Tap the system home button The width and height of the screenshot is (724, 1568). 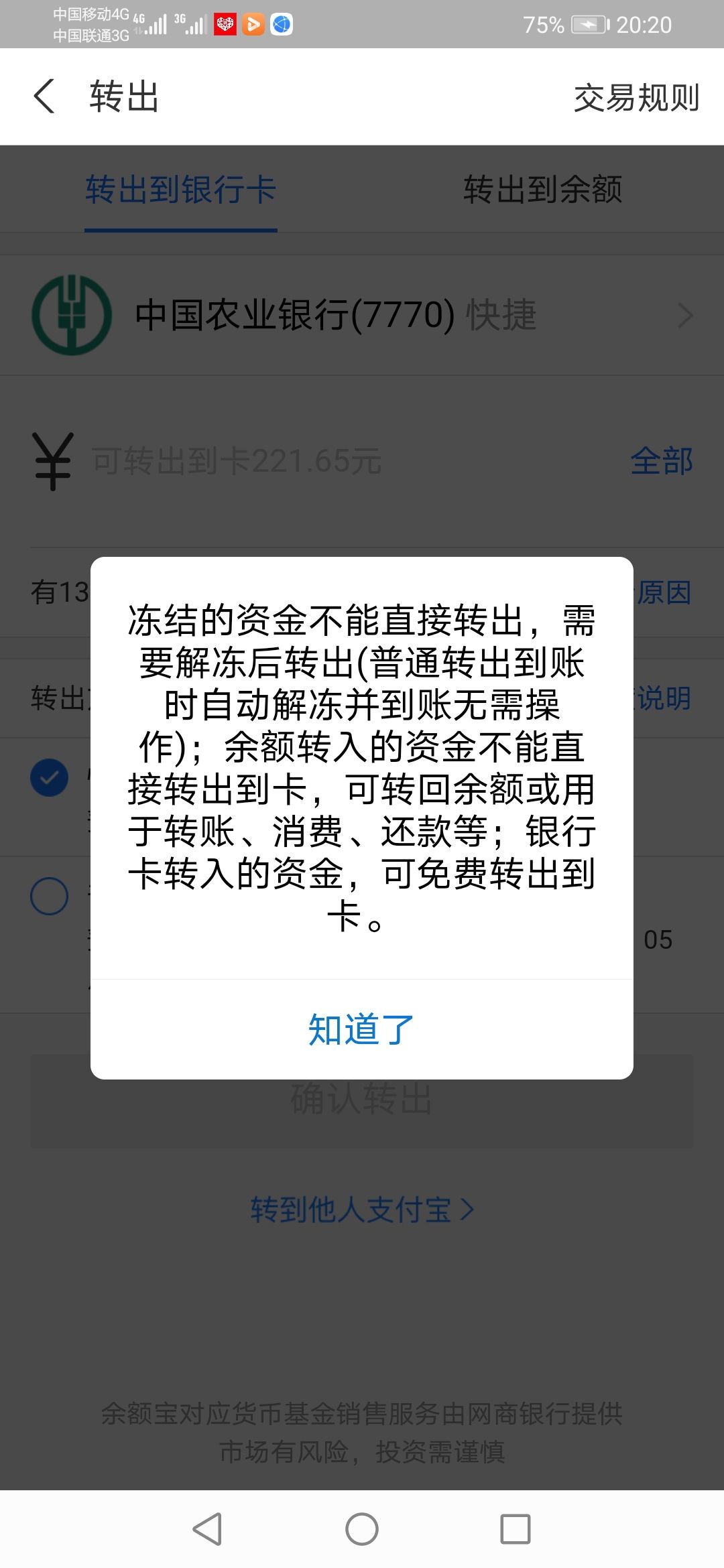coord(362,1529)
